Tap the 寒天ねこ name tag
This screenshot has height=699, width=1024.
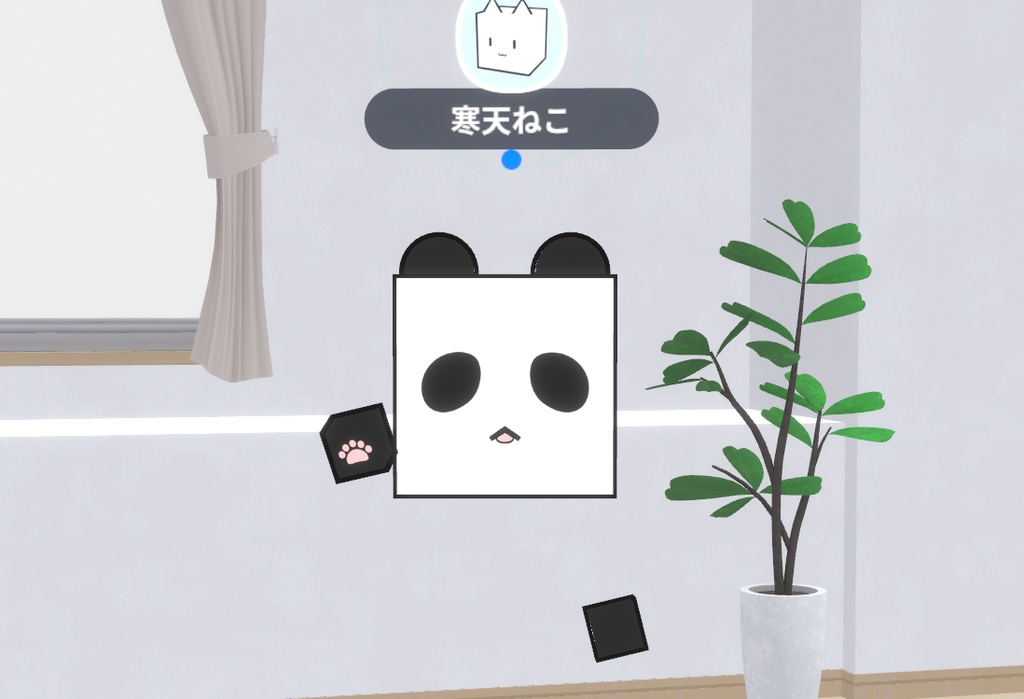coord(511,119)
